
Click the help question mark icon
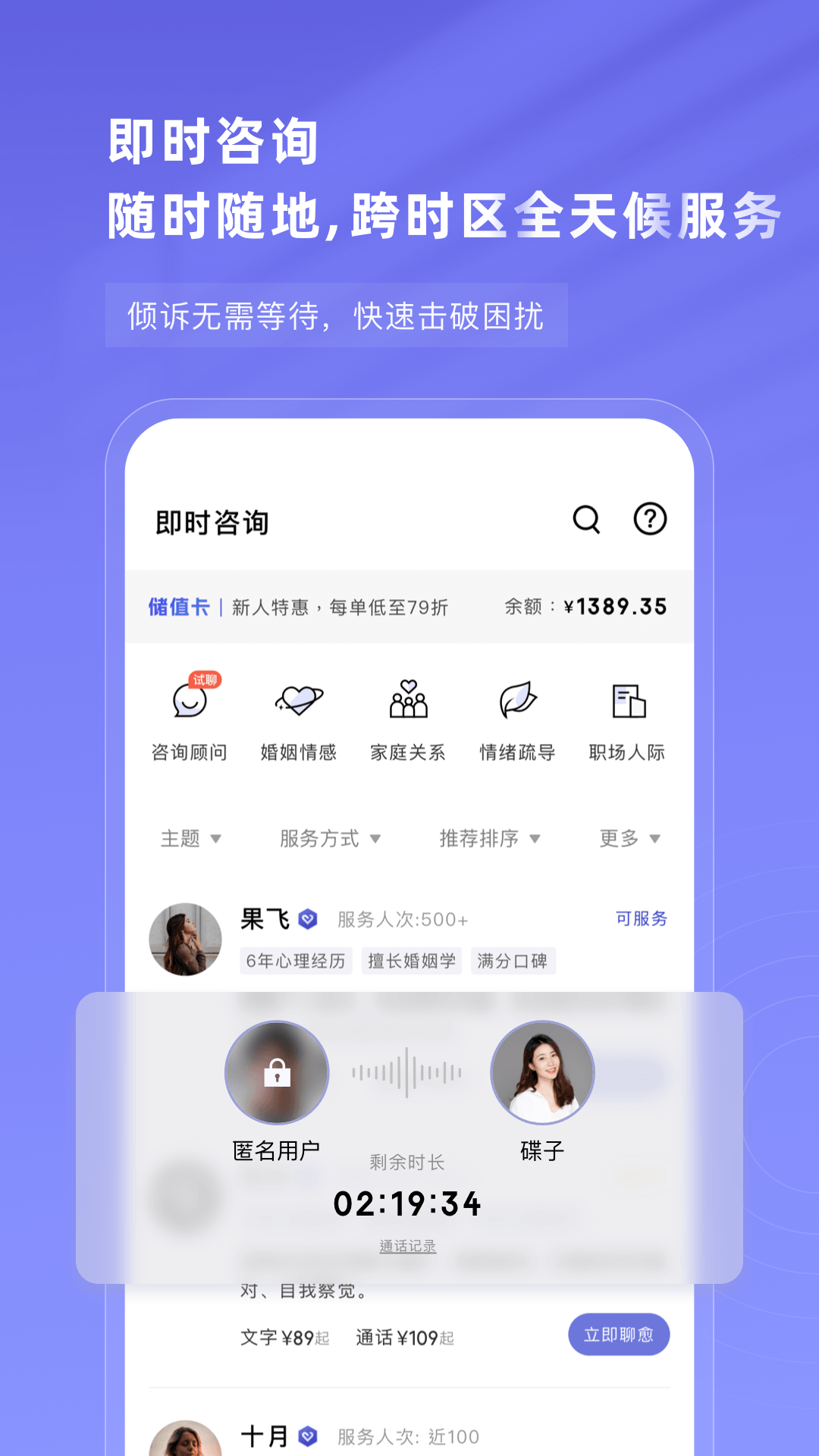(651, 519)
